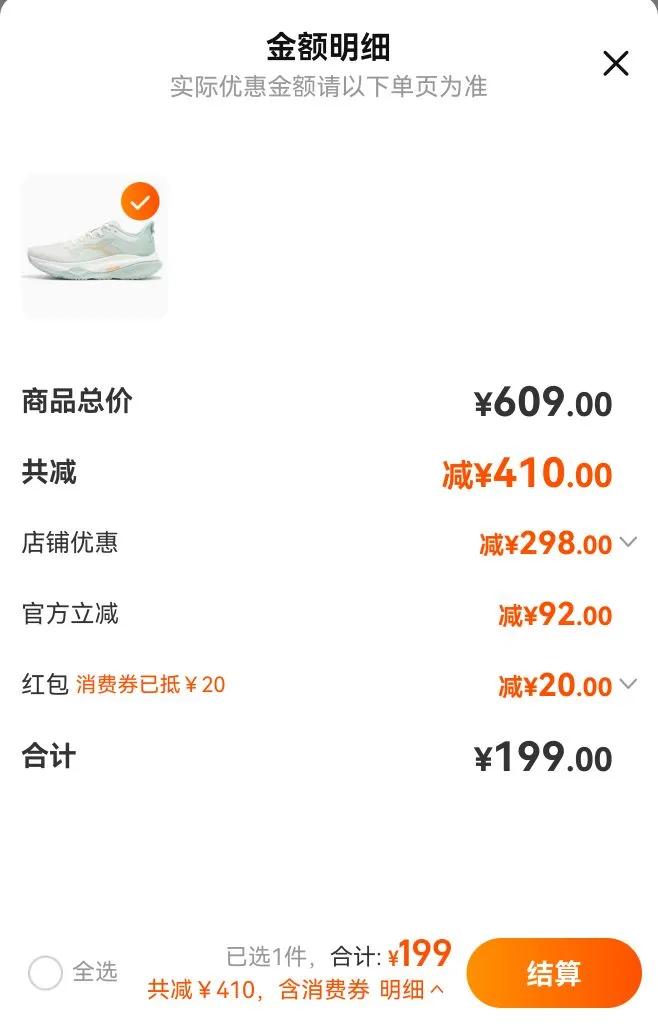Collapse the 明细 breakdown
Viewport: 658px width, 1030px height.
pos(412,991)
